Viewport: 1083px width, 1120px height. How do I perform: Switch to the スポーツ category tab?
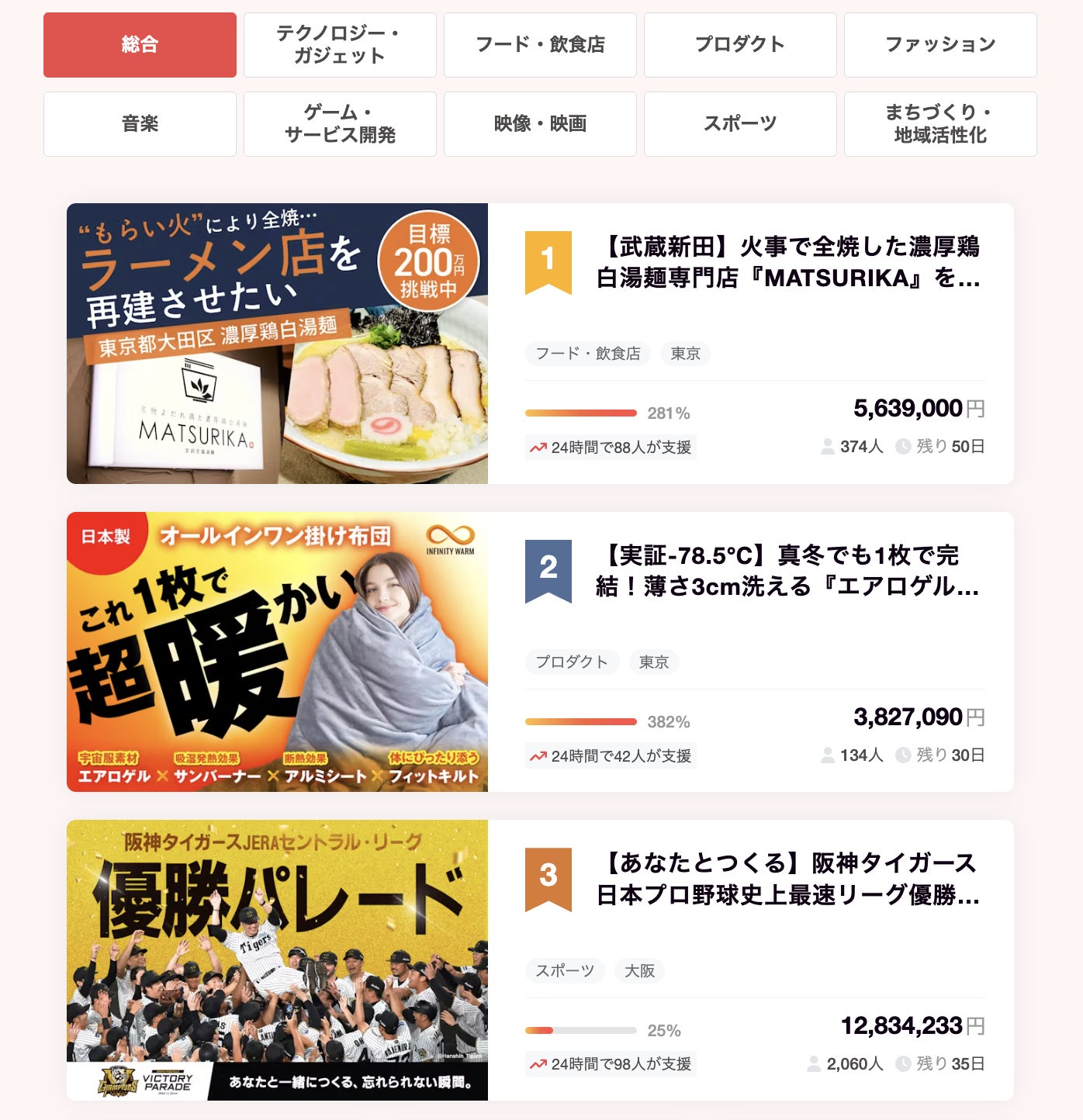740,124
